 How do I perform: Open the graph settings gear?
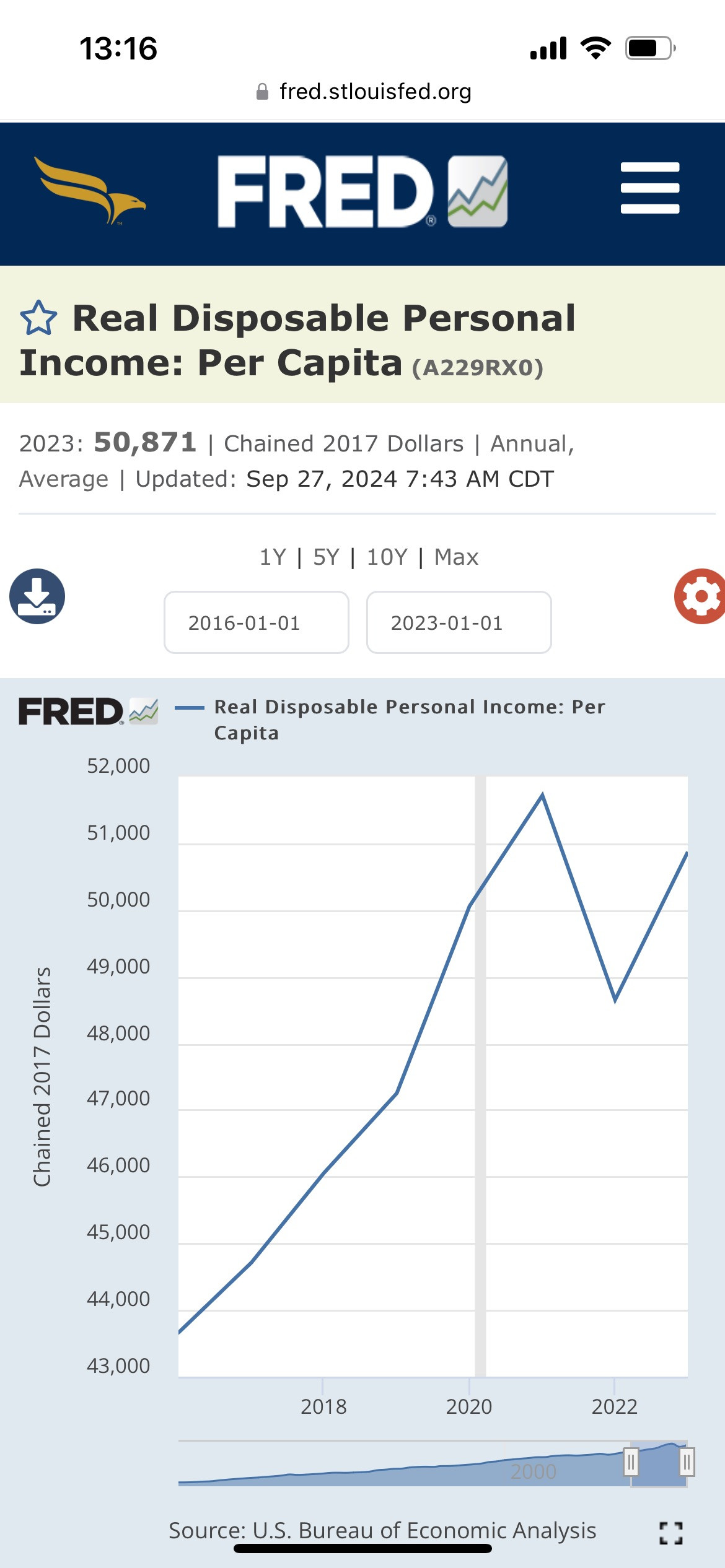click(700, 596)
